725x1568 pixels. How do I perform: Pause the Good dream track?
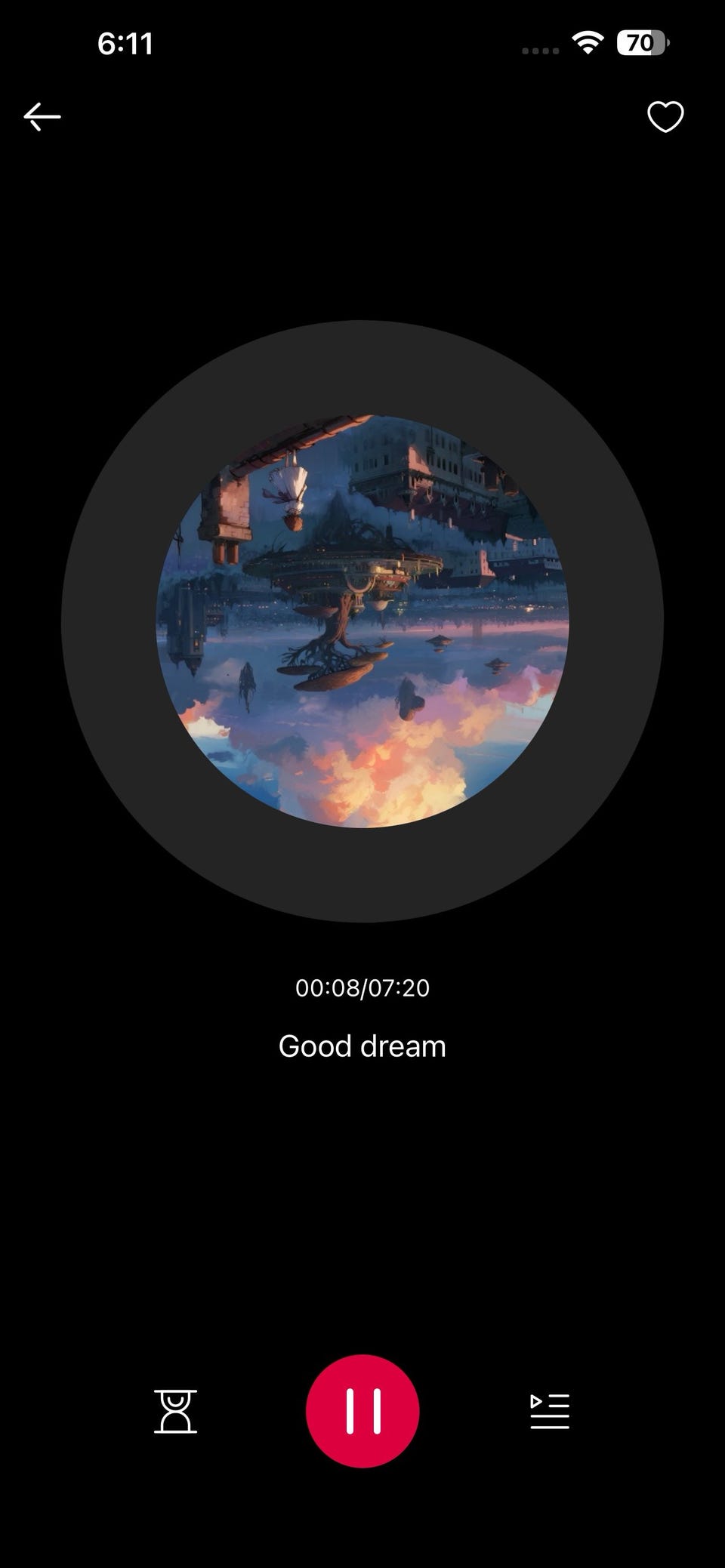click(362, 1410)
